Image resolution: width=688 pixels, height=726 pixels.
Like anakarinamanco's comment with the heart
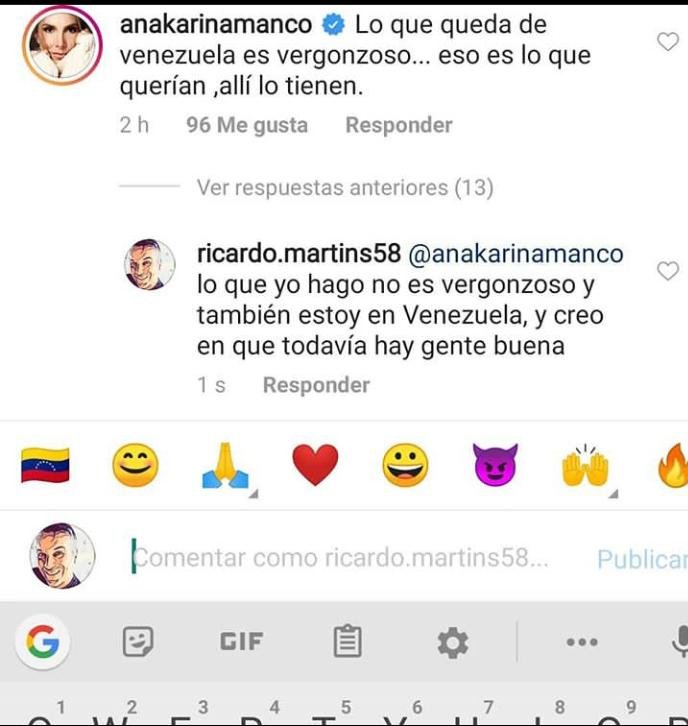click(x=667, y=41)
